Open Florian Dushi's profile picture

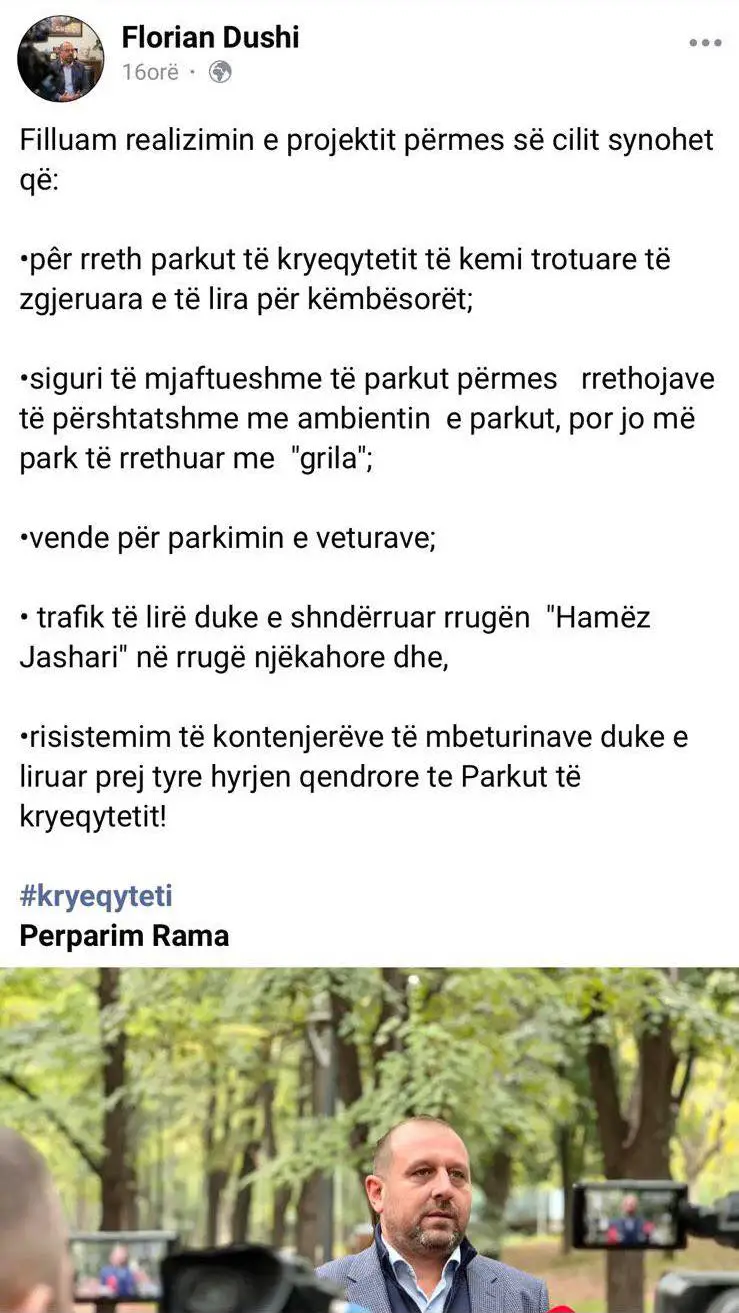pyautogui.click(x=60, y=59)
